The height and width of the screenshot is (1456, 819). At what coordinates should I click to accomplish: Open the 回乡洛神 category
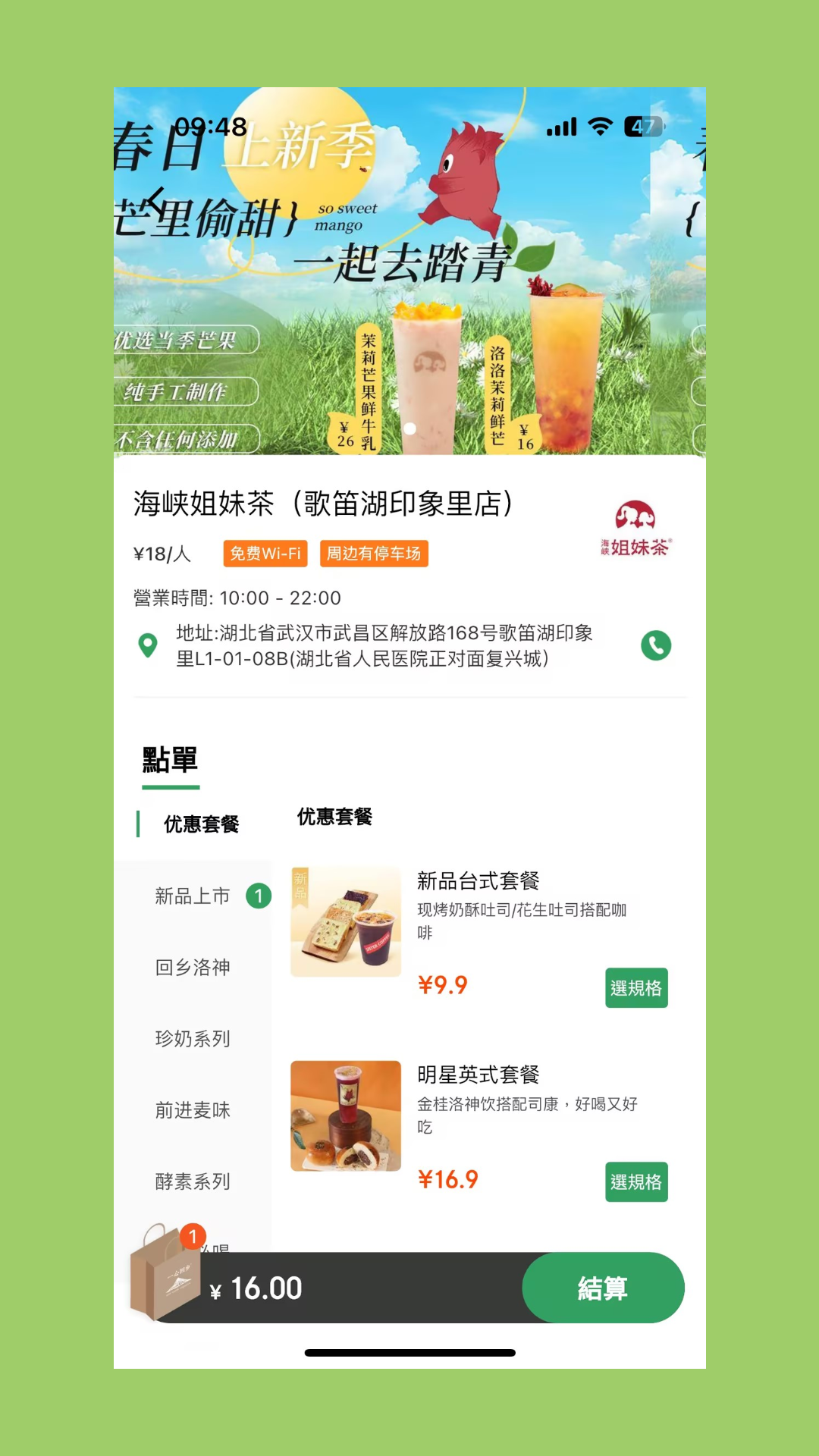193,968
